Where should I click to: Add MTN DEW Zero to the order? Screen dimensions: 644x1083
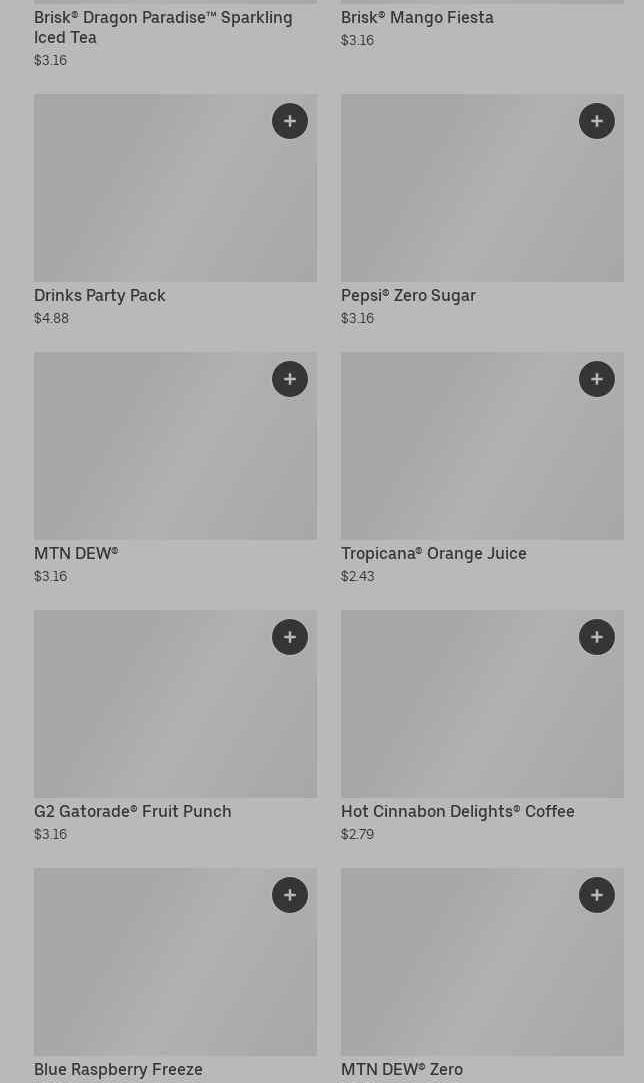point(597,895)
